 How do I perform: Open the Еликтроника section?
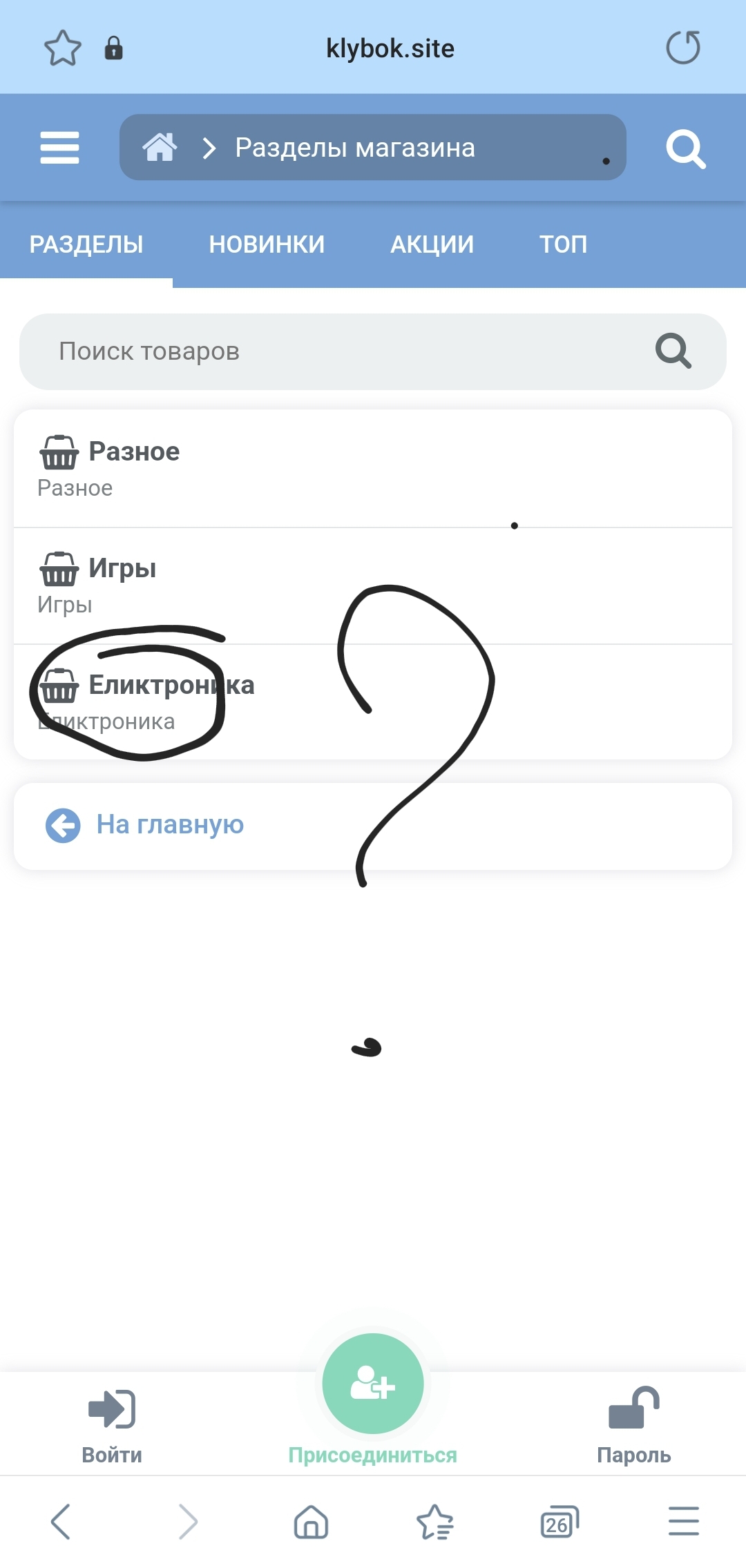point(171,686)
